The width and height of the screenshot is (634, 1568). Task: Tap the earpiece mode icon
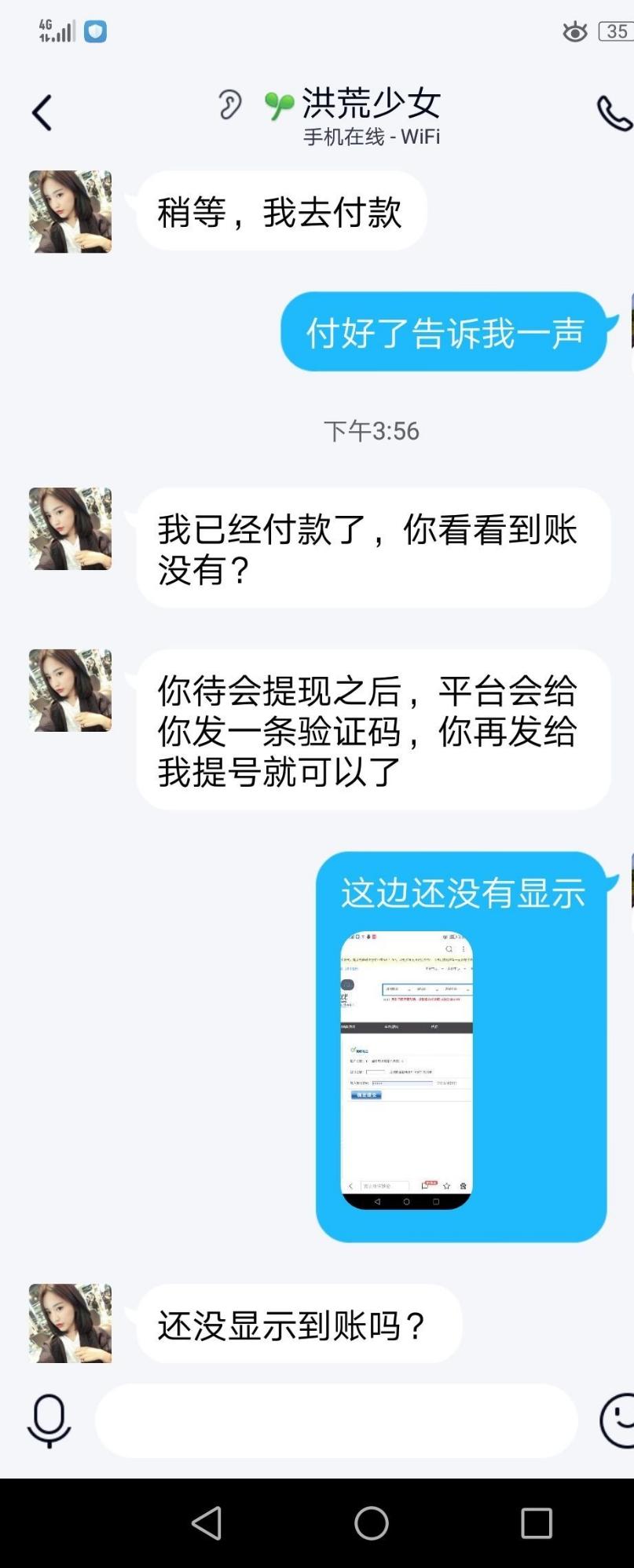pos(229,104)
